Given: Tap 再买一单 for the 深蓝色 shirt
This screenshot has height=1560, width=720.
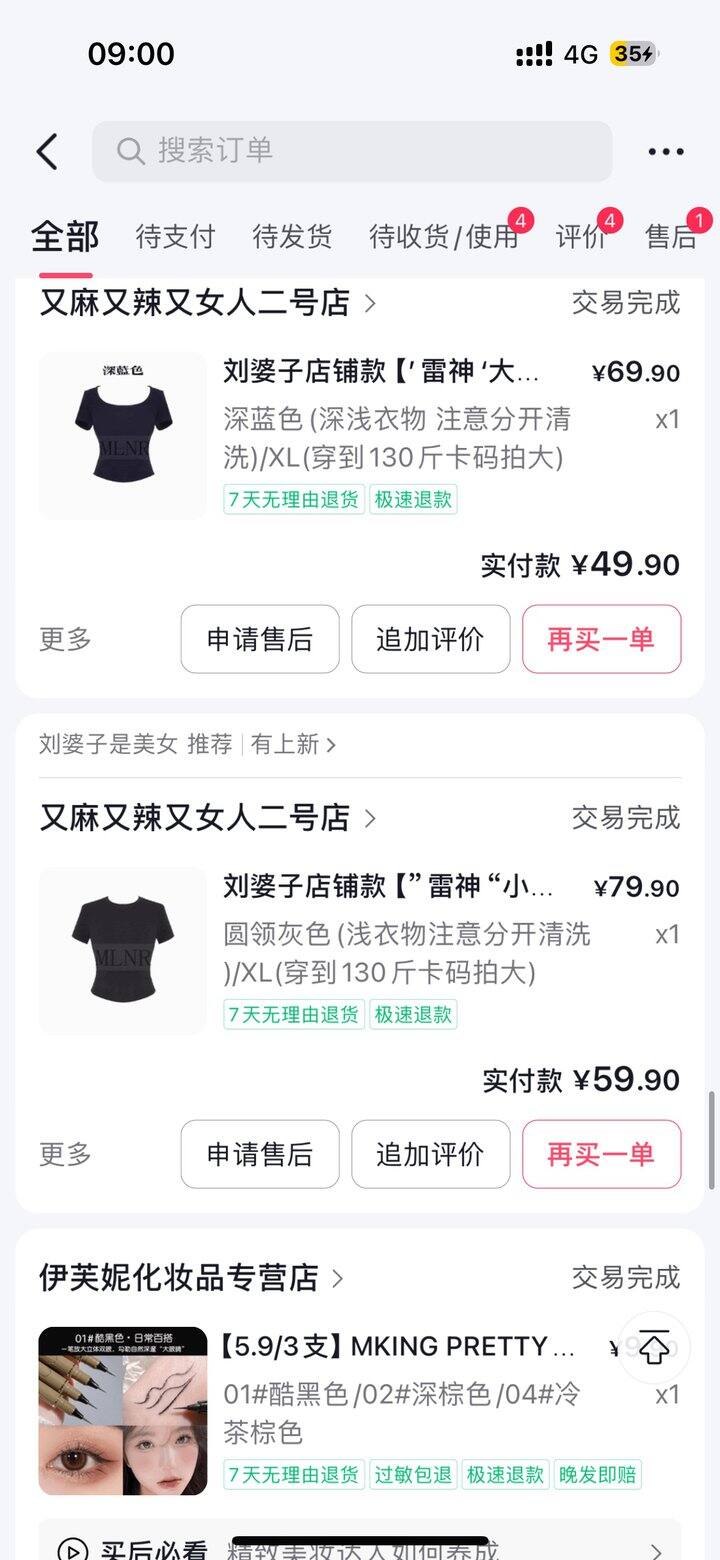Looking at the screenshot, I should pos(601,639).
